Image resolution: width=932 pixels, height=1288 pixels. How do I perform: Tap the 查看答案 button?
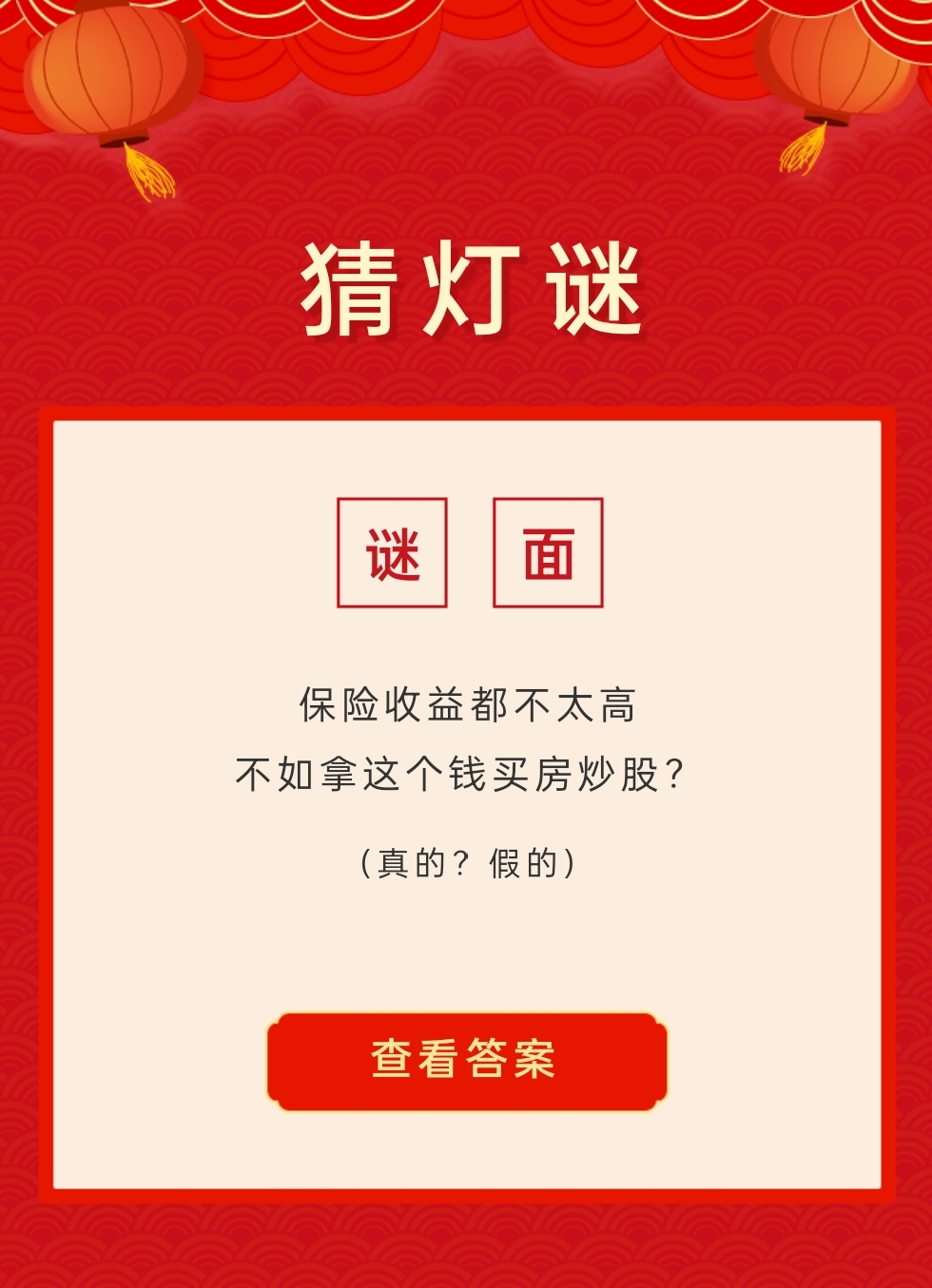466,1061
